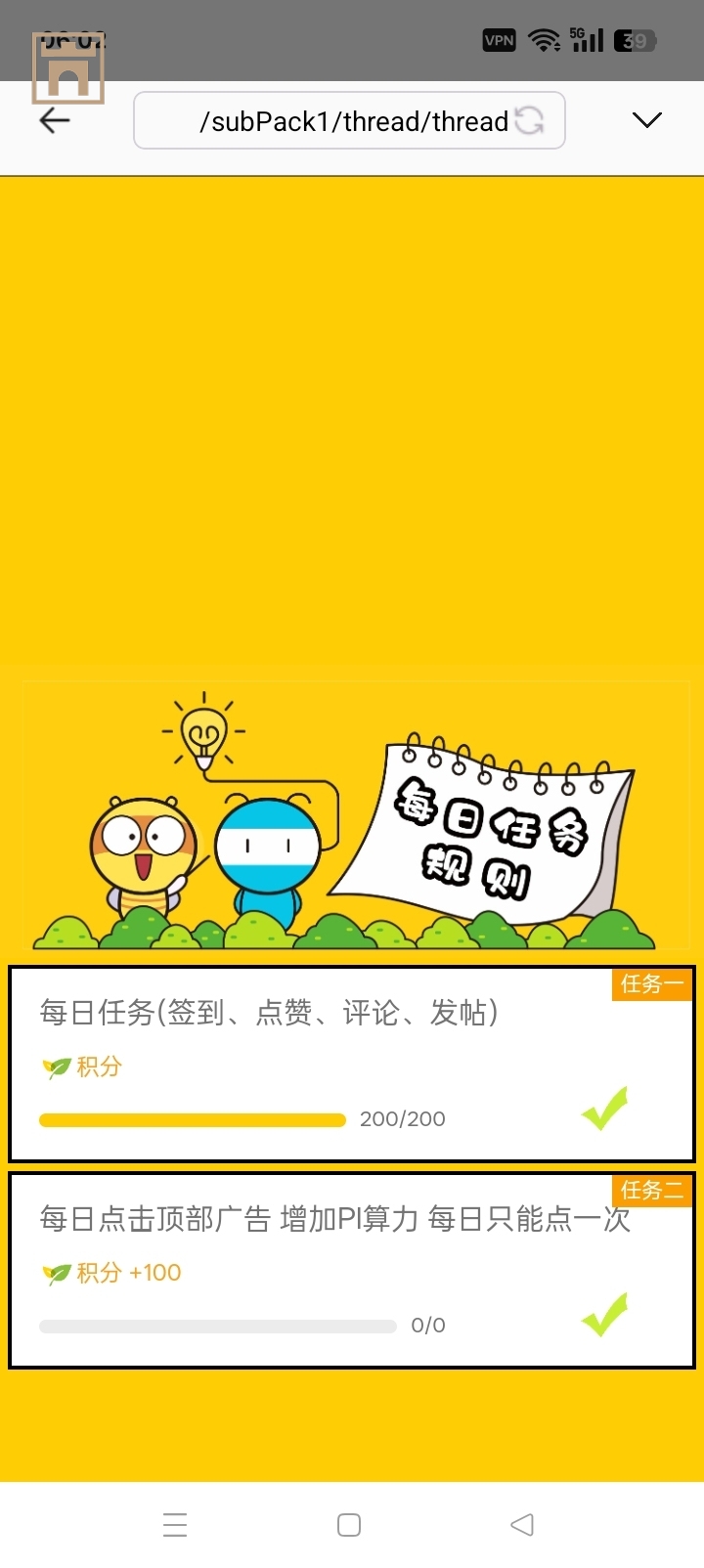Image resolution: width=704 pixels, height=1568 pixels.
Task: Open recent apps from the navigation bar
Action: tap(175, 1525)
